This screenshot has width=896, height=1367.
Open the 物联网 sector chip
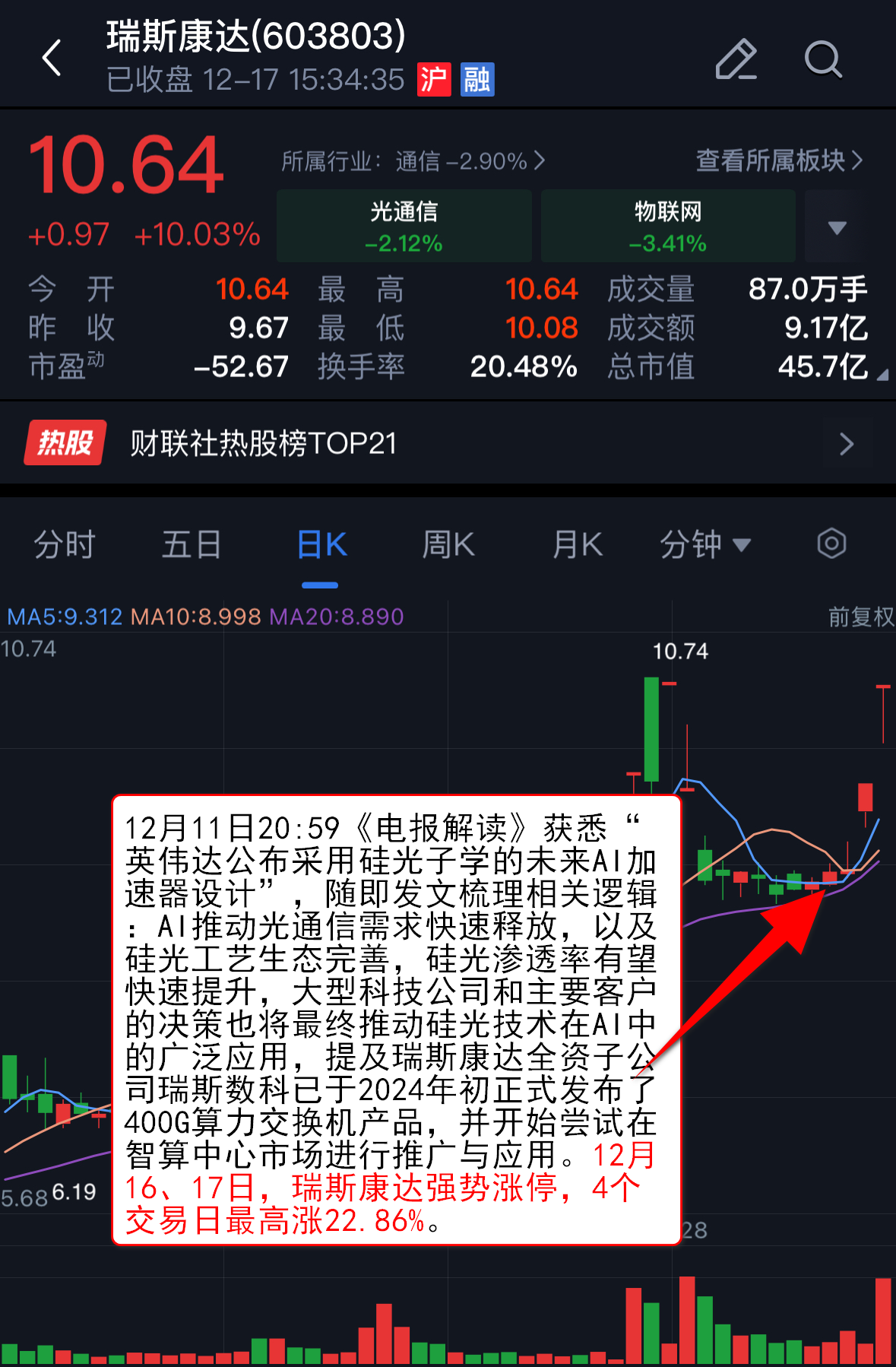pos(667,227)
